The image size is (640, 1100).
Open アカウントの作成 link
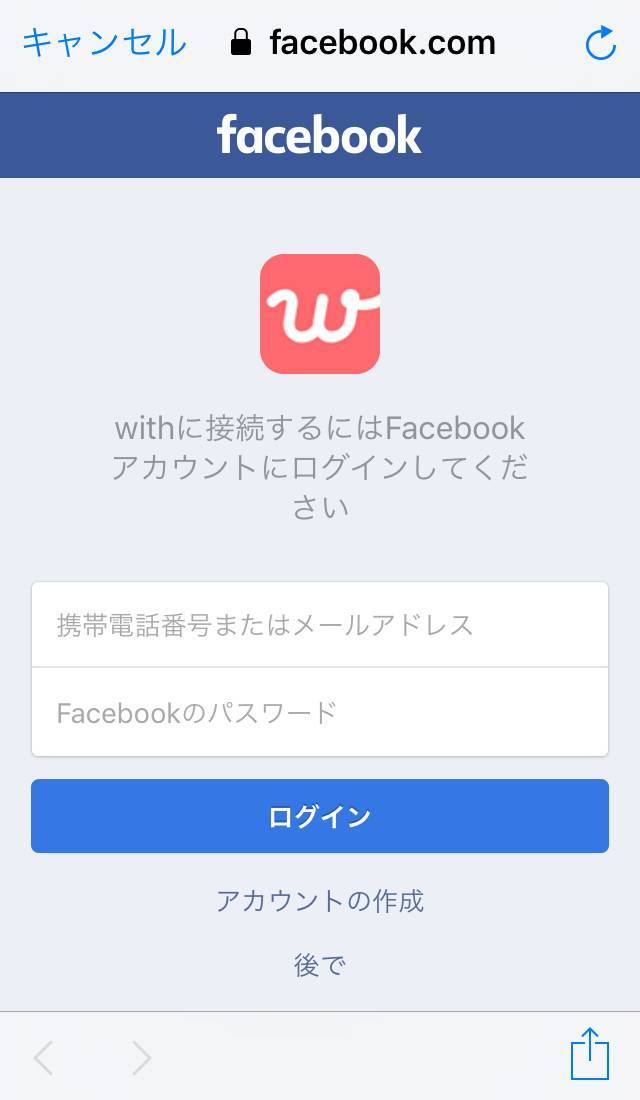[x=320, y=901]
